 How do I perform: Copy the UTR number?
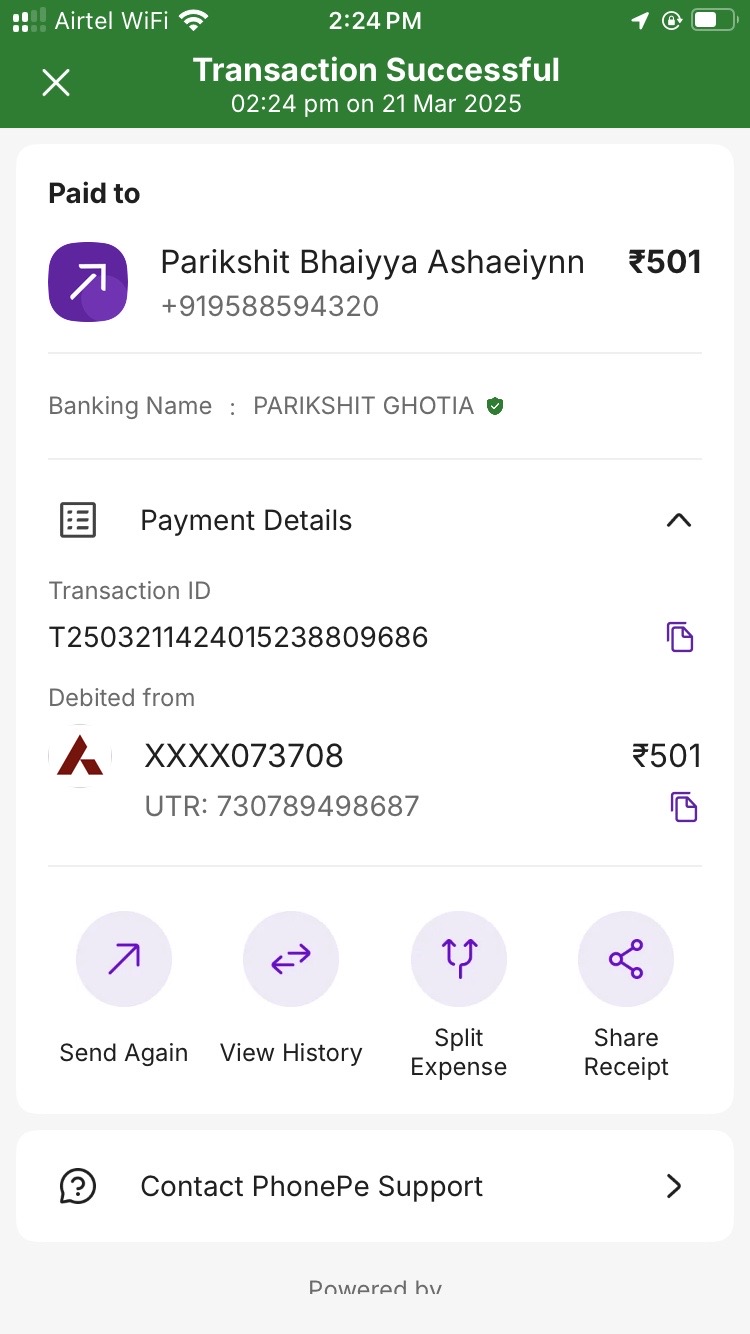[683, 806]
